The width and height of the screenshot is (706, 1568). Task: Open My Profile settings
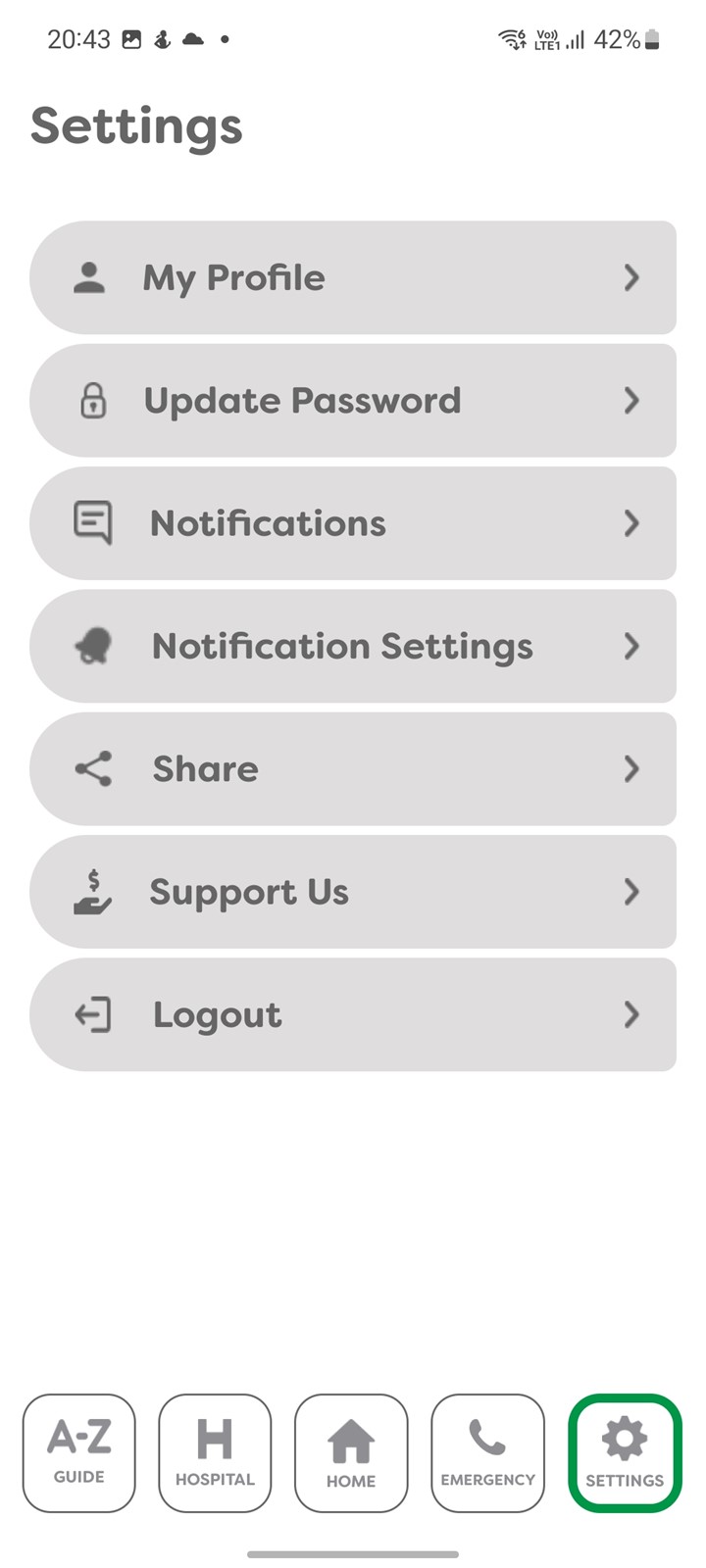tap(353, 277)
